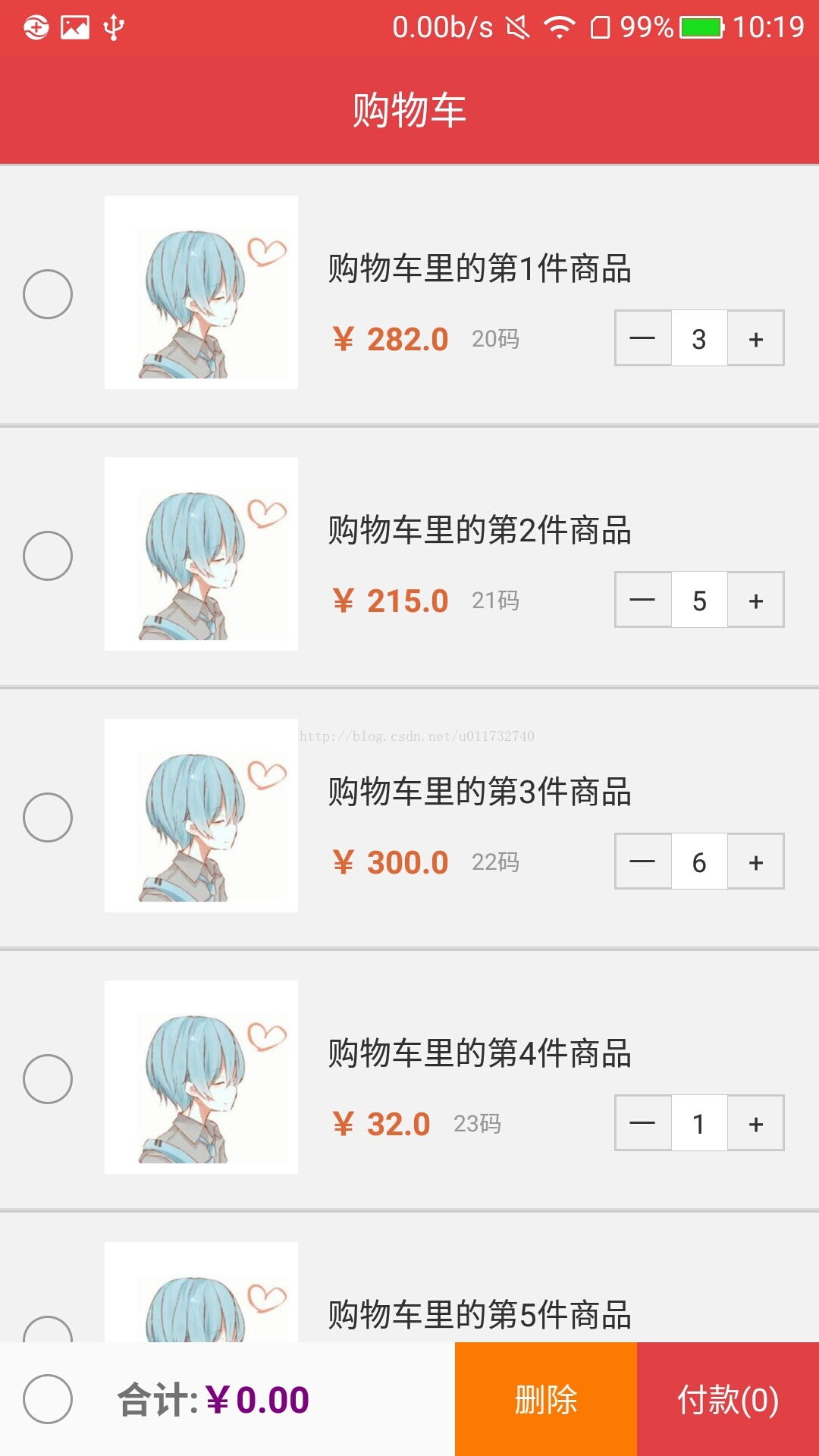819x1456 pixels.
Task: Toggle the select-all checkbox next to 合计
Action: pos(48,1399)
